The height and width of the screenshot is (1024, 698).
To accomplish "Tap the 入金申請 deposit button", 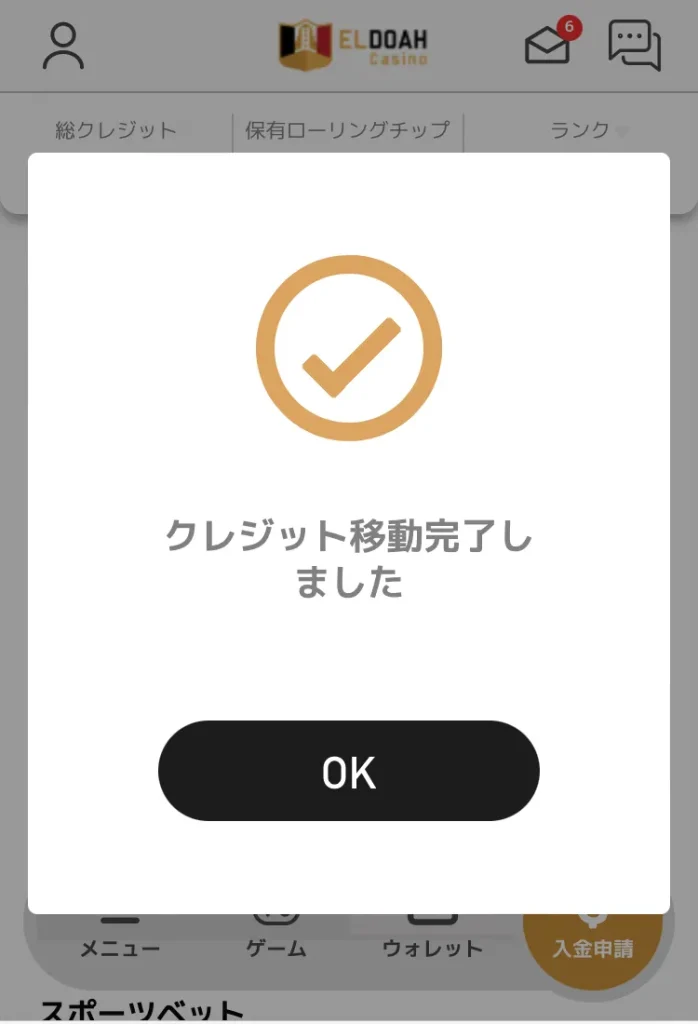I will 593,946.
